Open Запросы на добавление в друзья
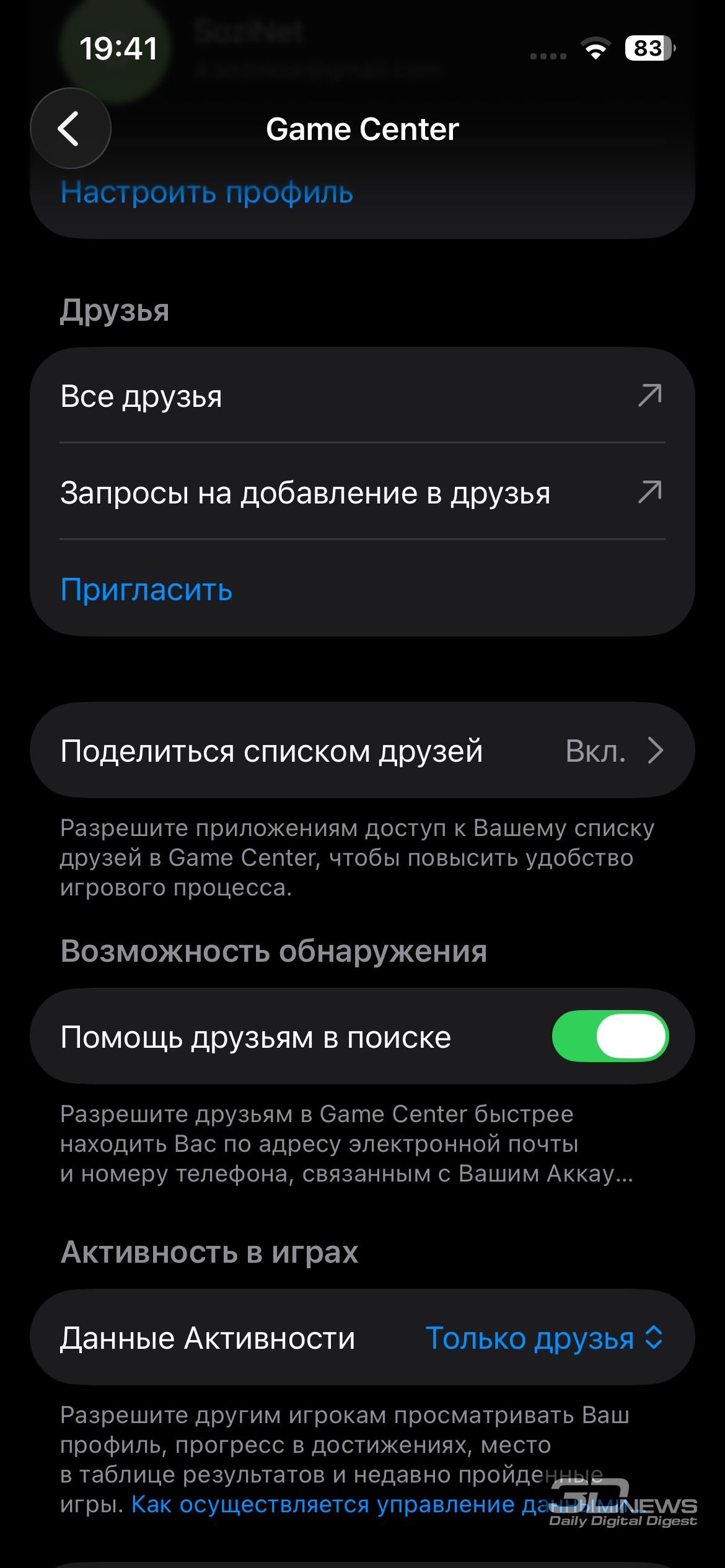Image resolution: width=725 pixels, height=1568 pixels. coord(362,493)
